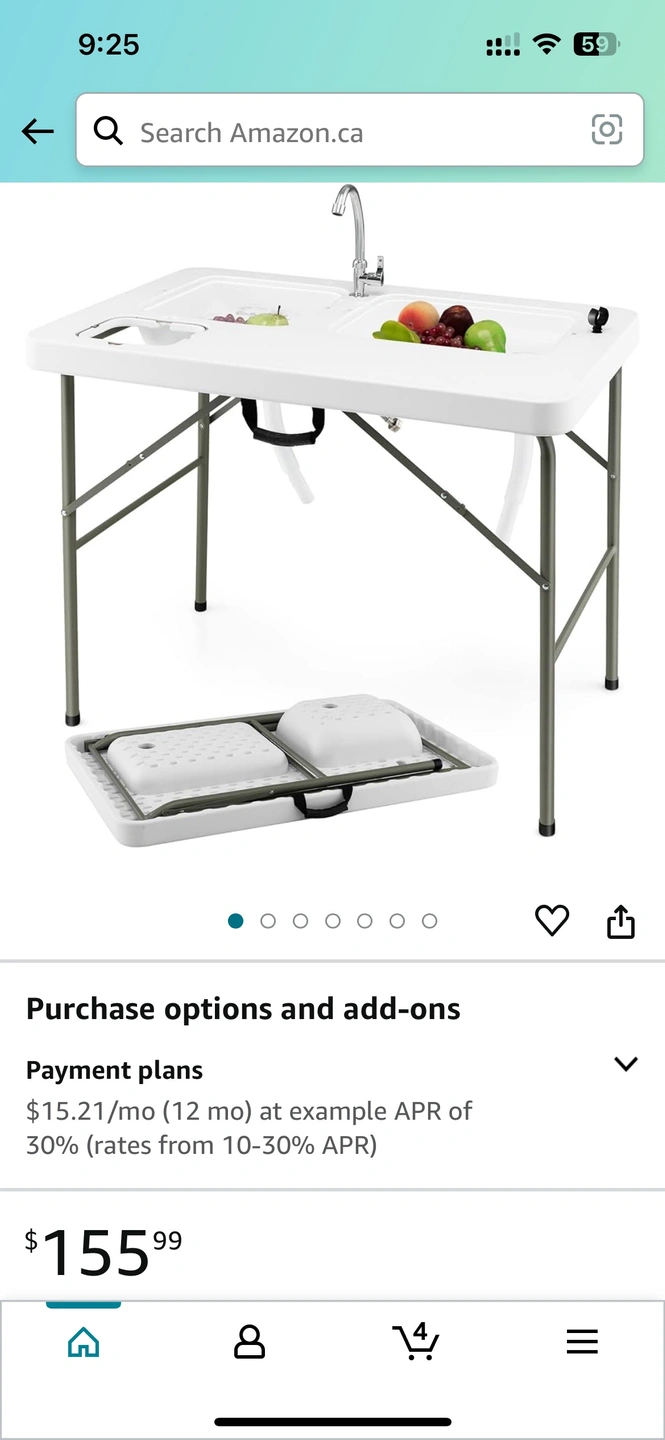The width and height of the screenshot is (665, 1440).
Task: Go back using the arrow icon
Action: pos(38,131)
